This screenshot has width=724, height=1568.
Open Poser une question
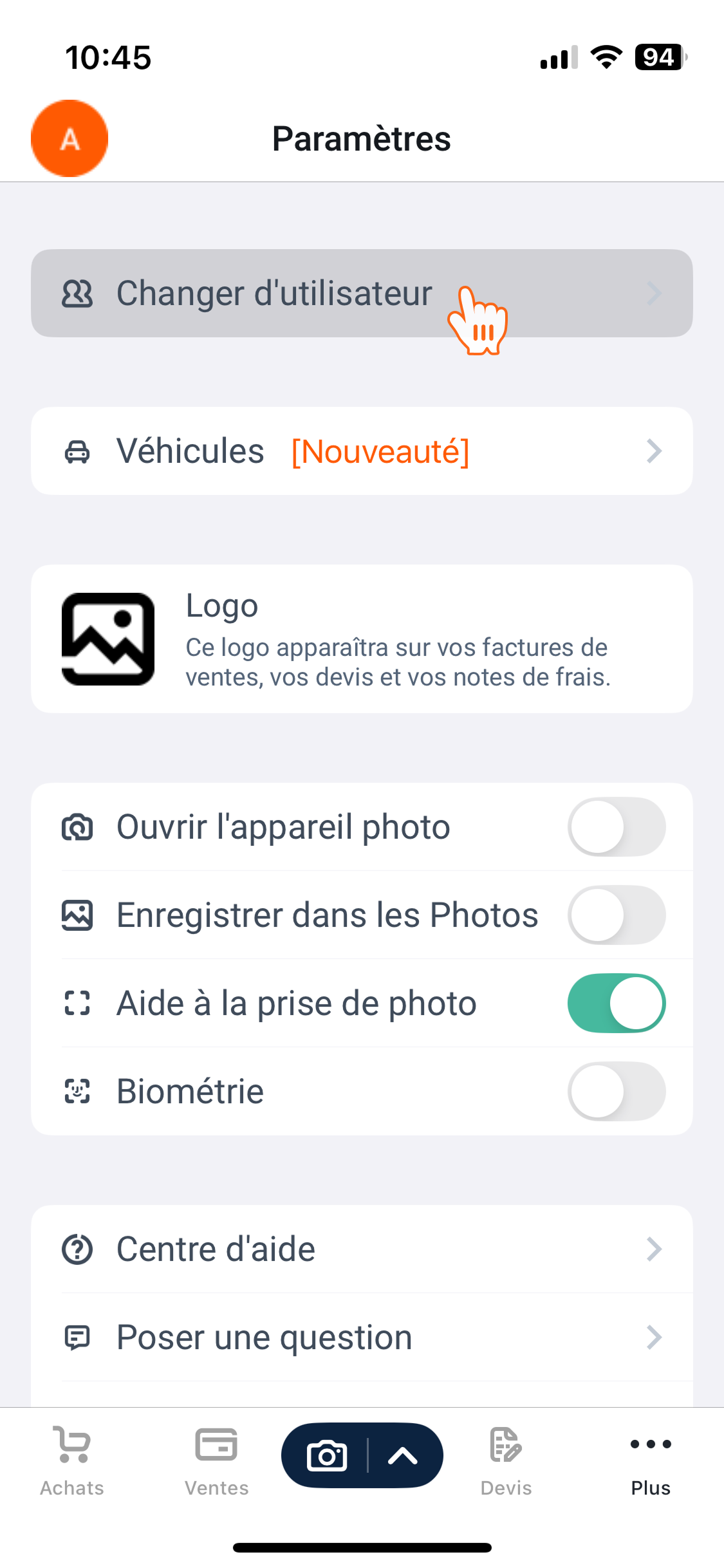coord(362,1338)
